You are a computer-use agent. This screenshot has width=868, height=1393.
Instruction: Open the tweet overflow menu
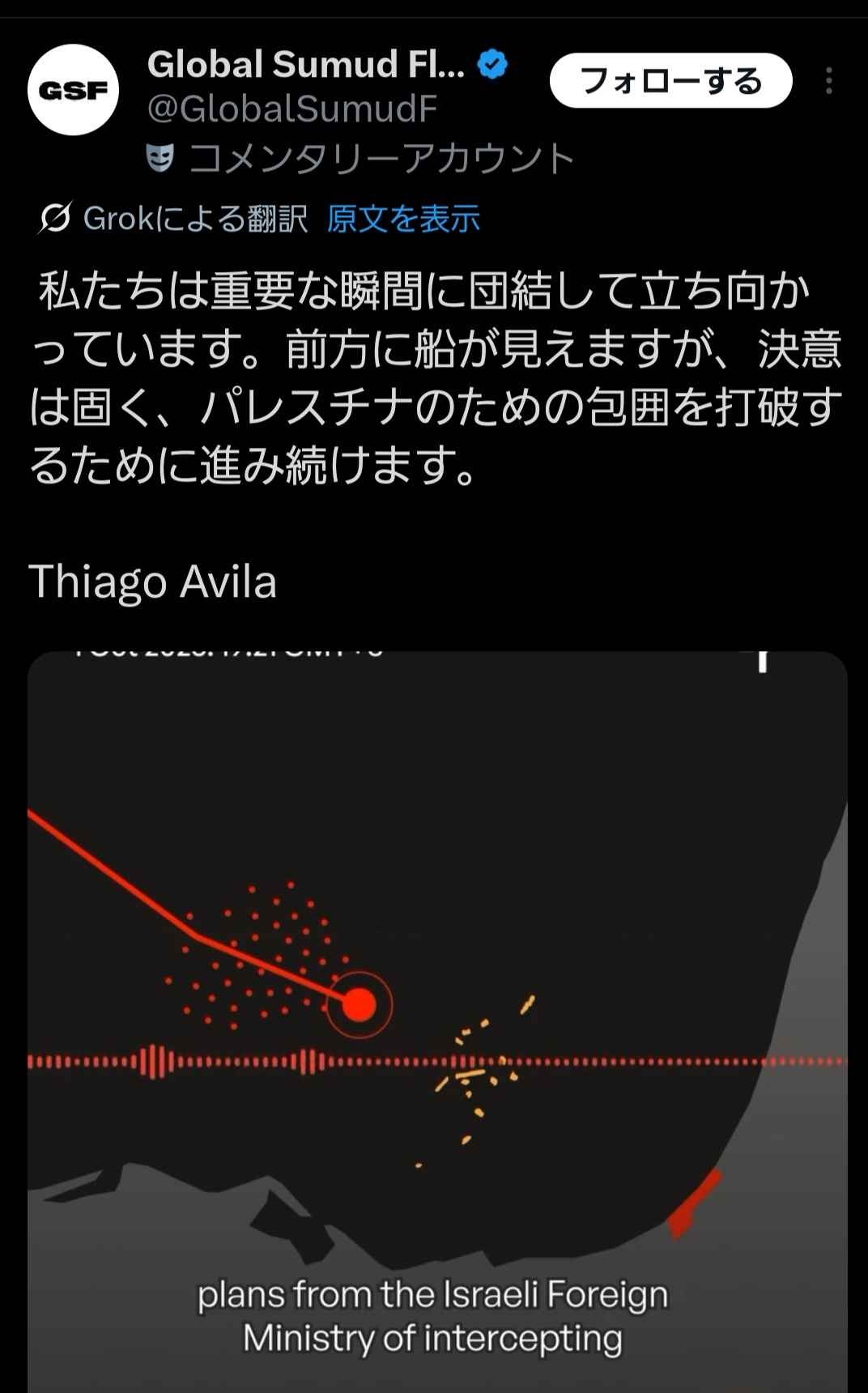(x=828, y=81)
